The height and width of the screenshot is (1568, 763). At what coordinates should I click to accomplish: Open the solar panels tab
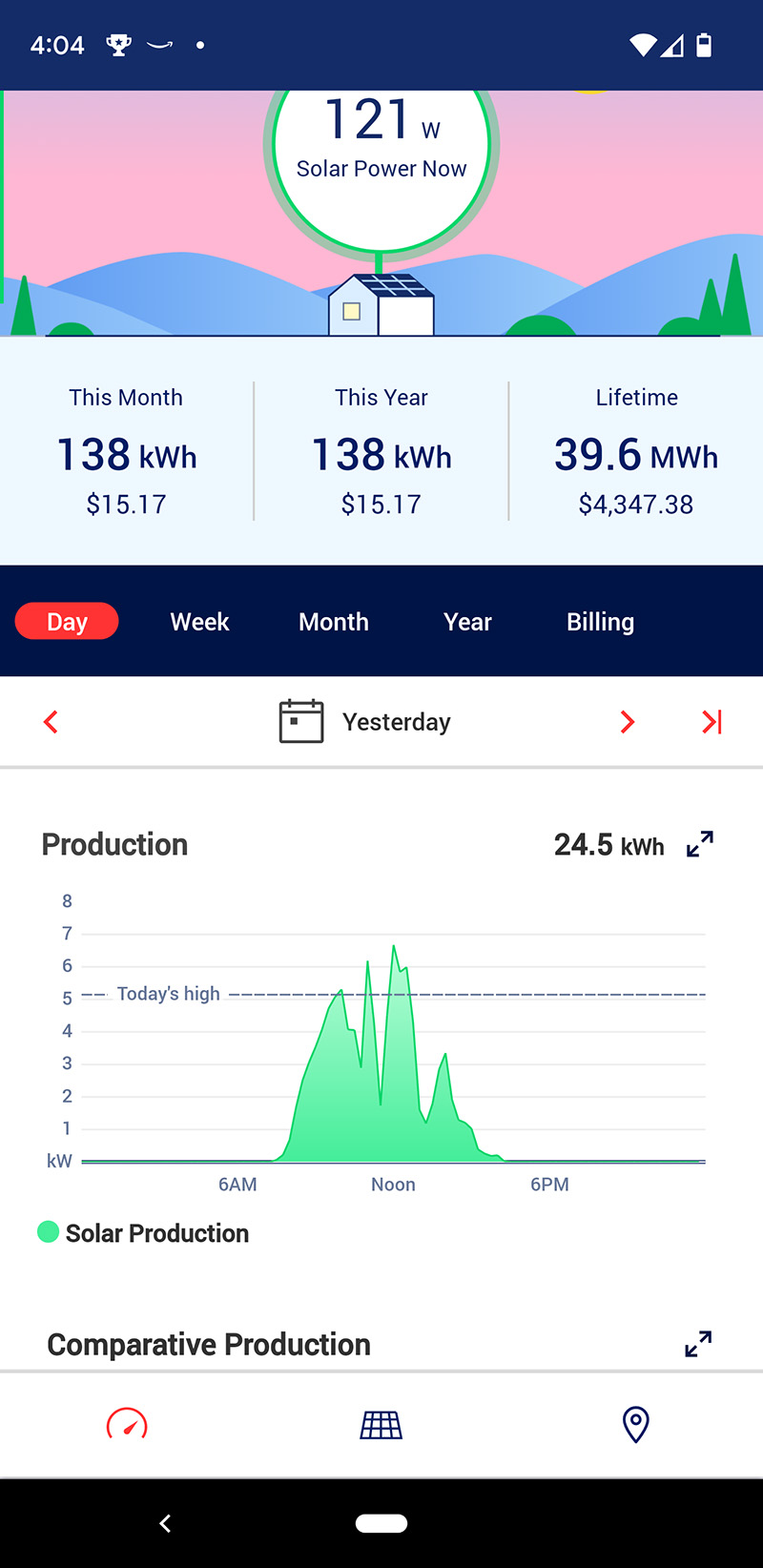point(381,1425)
